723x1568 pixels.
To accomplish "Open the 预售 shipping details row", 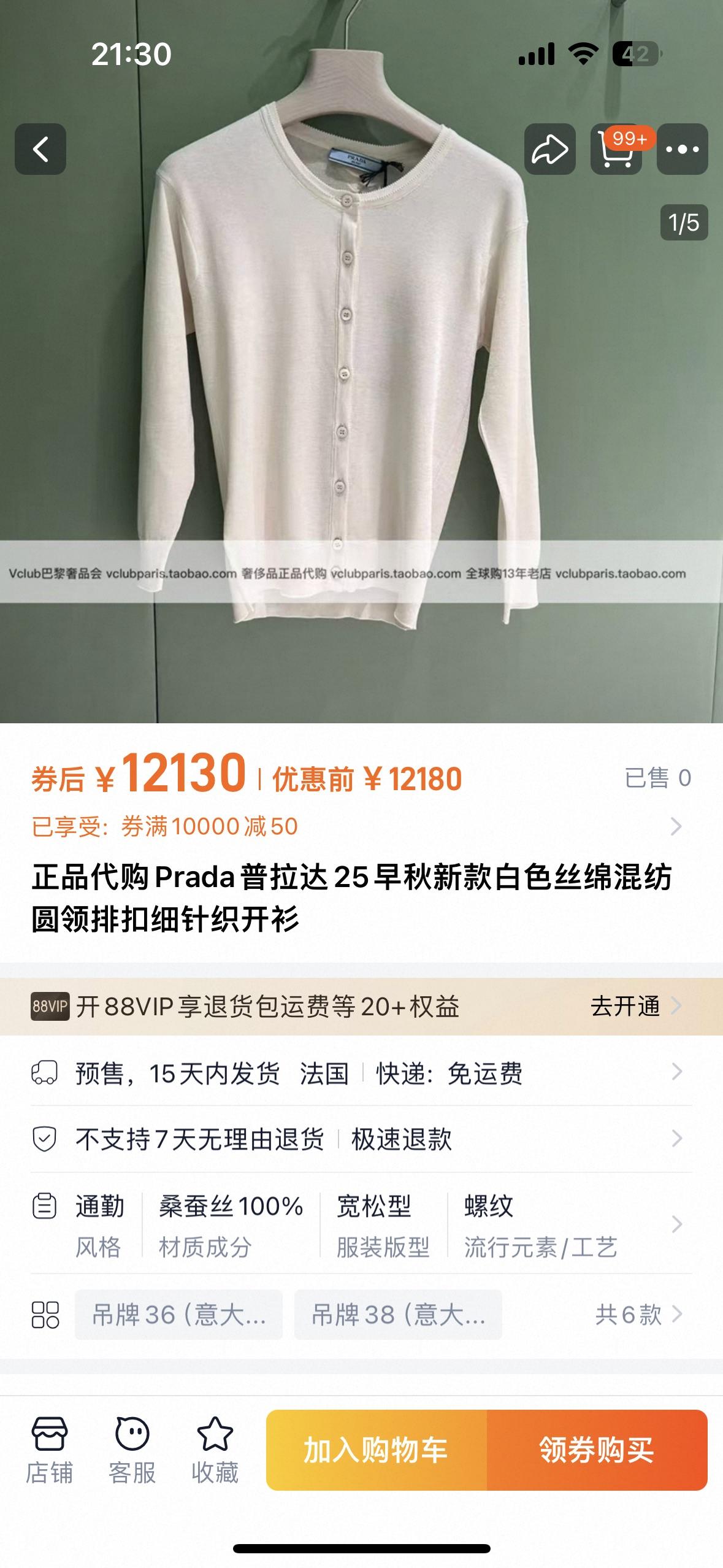I will pos(361,1074).
